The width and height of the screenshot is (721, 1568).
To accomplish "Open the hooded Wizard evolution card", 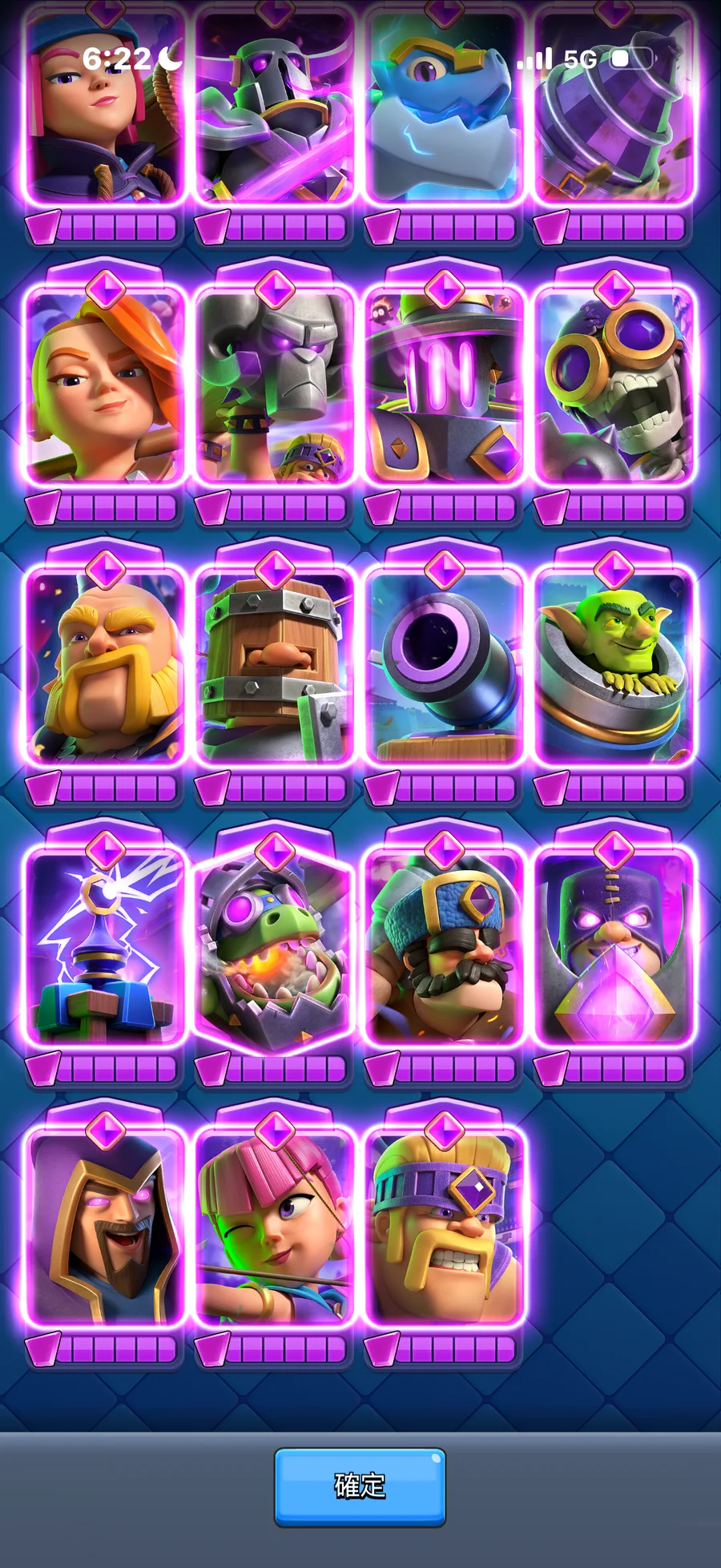I will 106,1226.
